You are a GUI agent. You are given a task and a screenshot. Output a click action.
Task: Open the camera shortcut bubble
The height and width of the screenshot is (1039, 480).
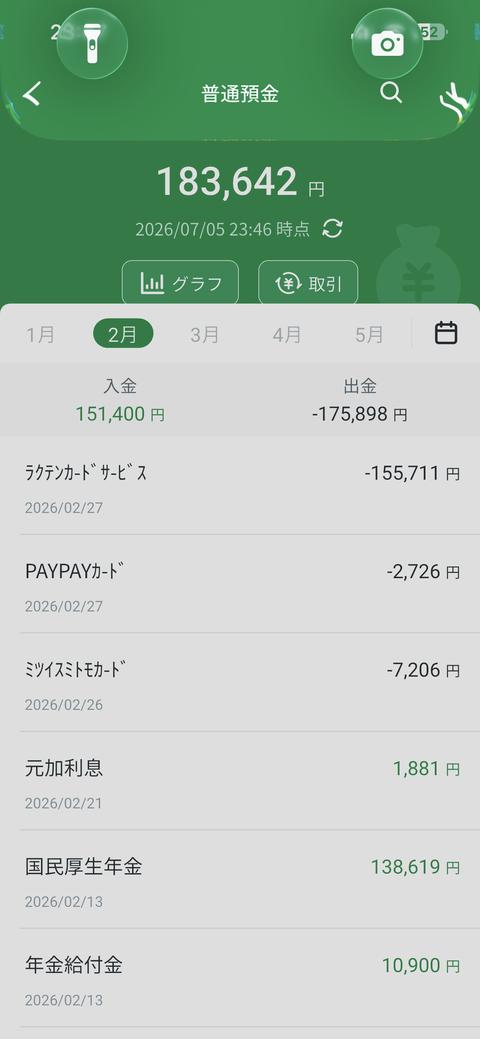click(x=387, y=44)
